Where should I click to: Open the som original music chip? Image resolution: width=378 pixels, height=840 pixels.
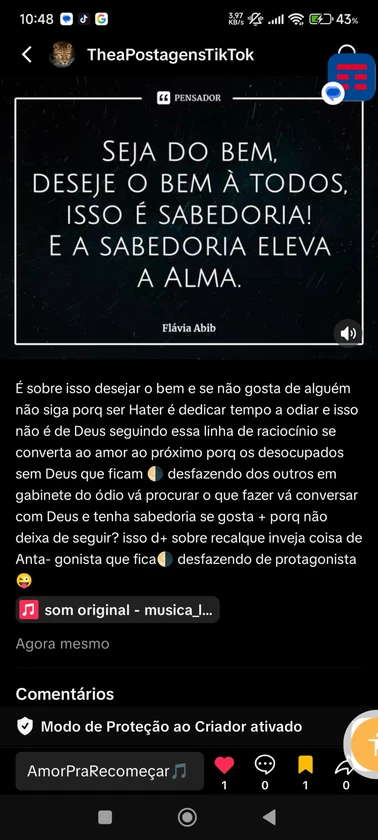[117, 610]
